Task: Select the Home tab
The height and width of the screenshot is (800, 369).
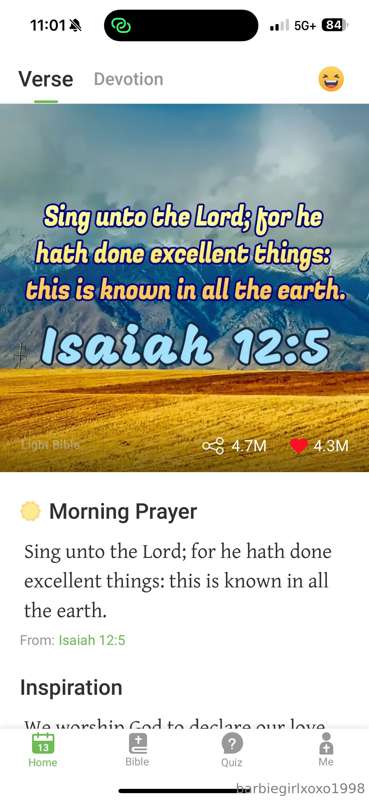Action: (x=43, y=750)
